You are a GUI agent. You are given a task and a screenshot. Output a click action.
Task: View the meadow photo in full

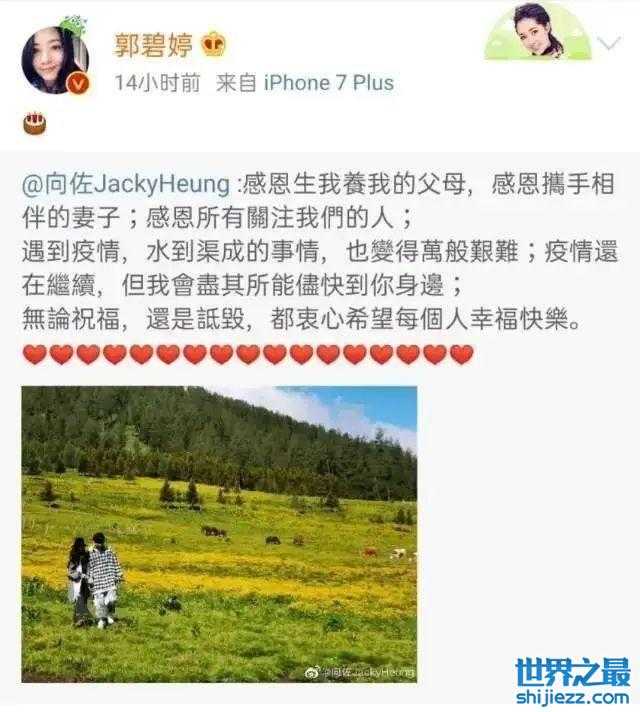pyautogui.click(x=219, y=534)
